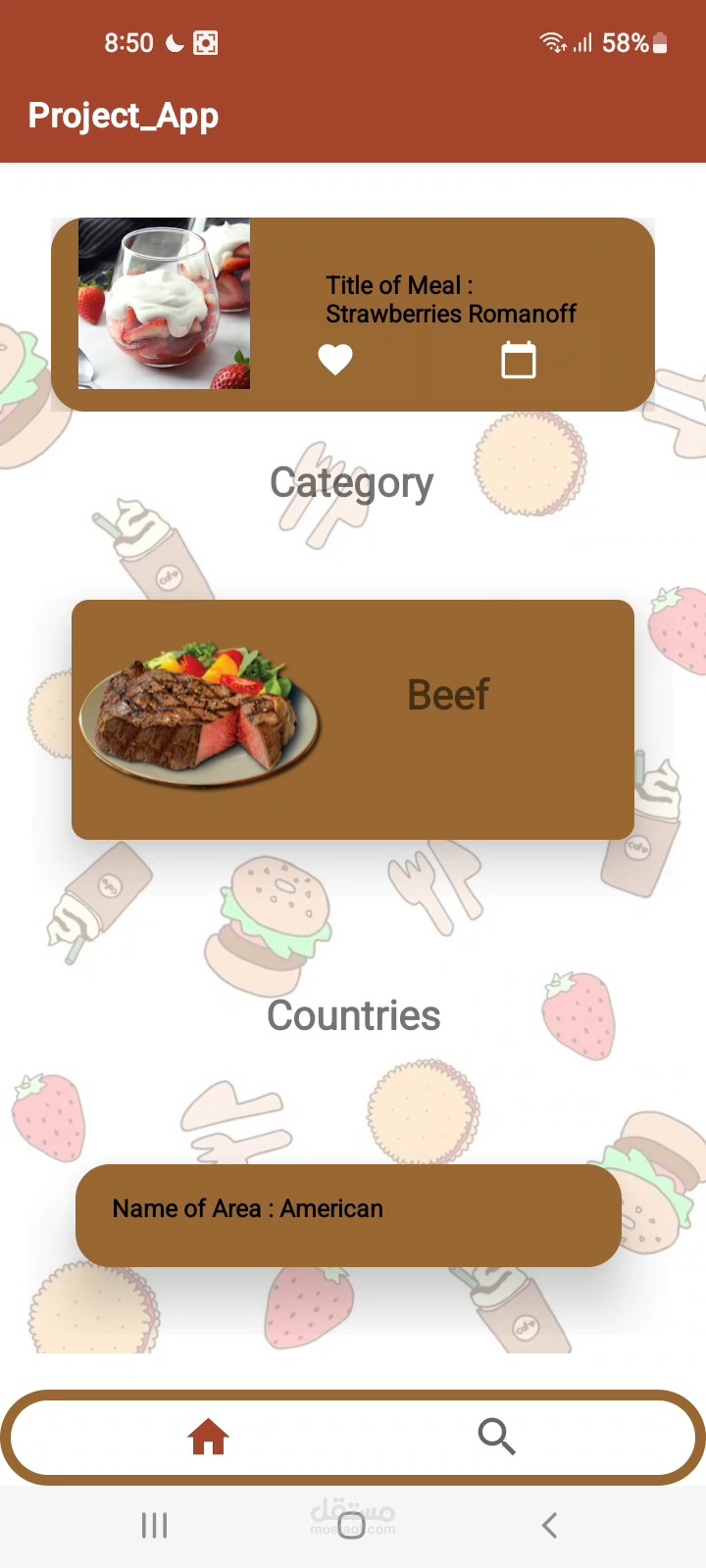Add Strawberries Romanoff to calendar plan

(x=519, y=360)
